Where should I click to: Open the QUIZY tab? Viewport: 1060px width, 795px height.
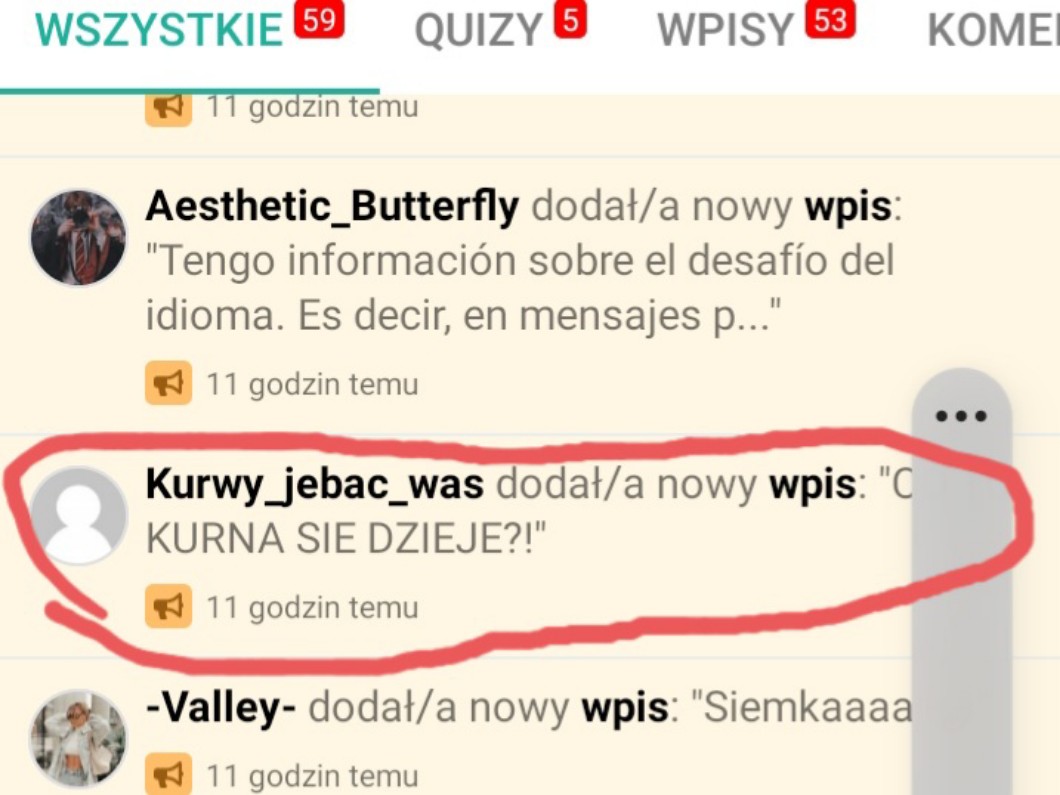coord(478,32)
